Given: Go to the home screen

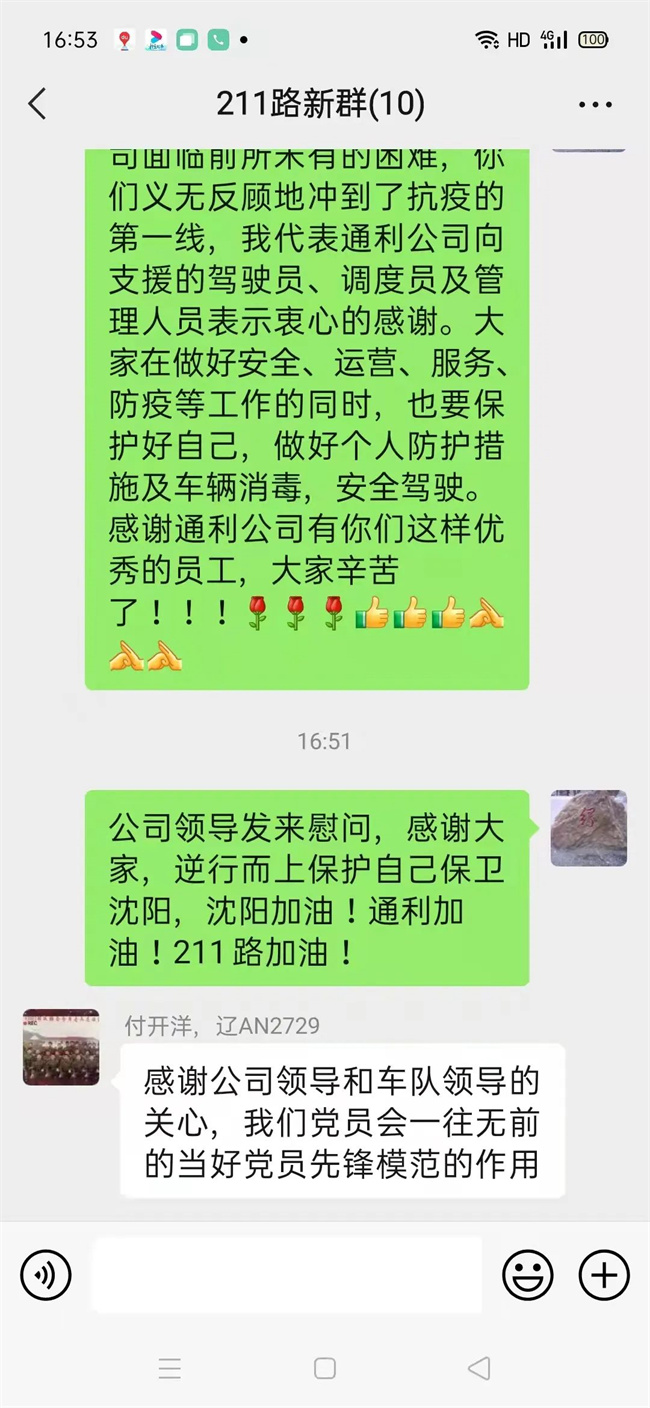Looking at the screenshot, I should tap(325, 1368).
